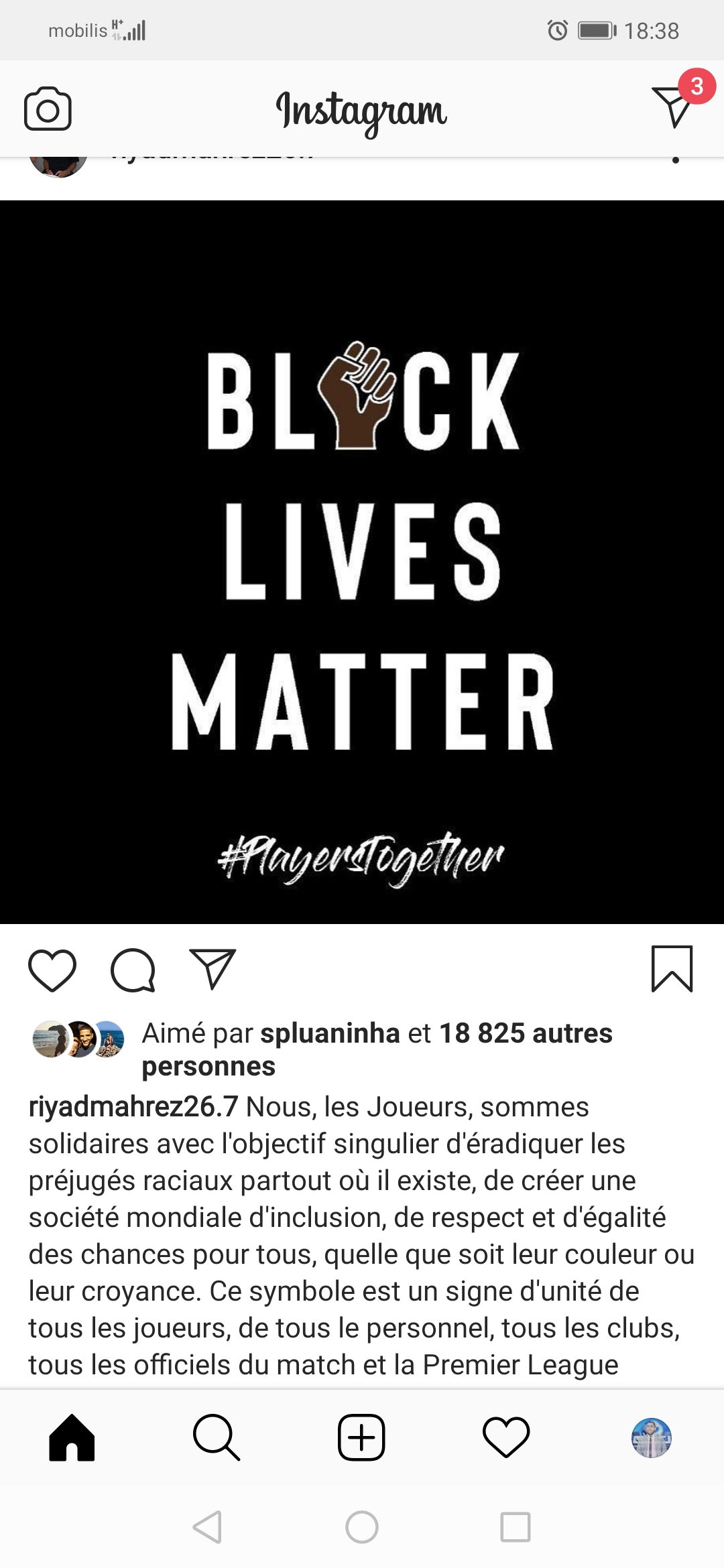The image size is (724, 1568).
Task: Create a new post with plus tab
Action: [x=361, y=1437]
